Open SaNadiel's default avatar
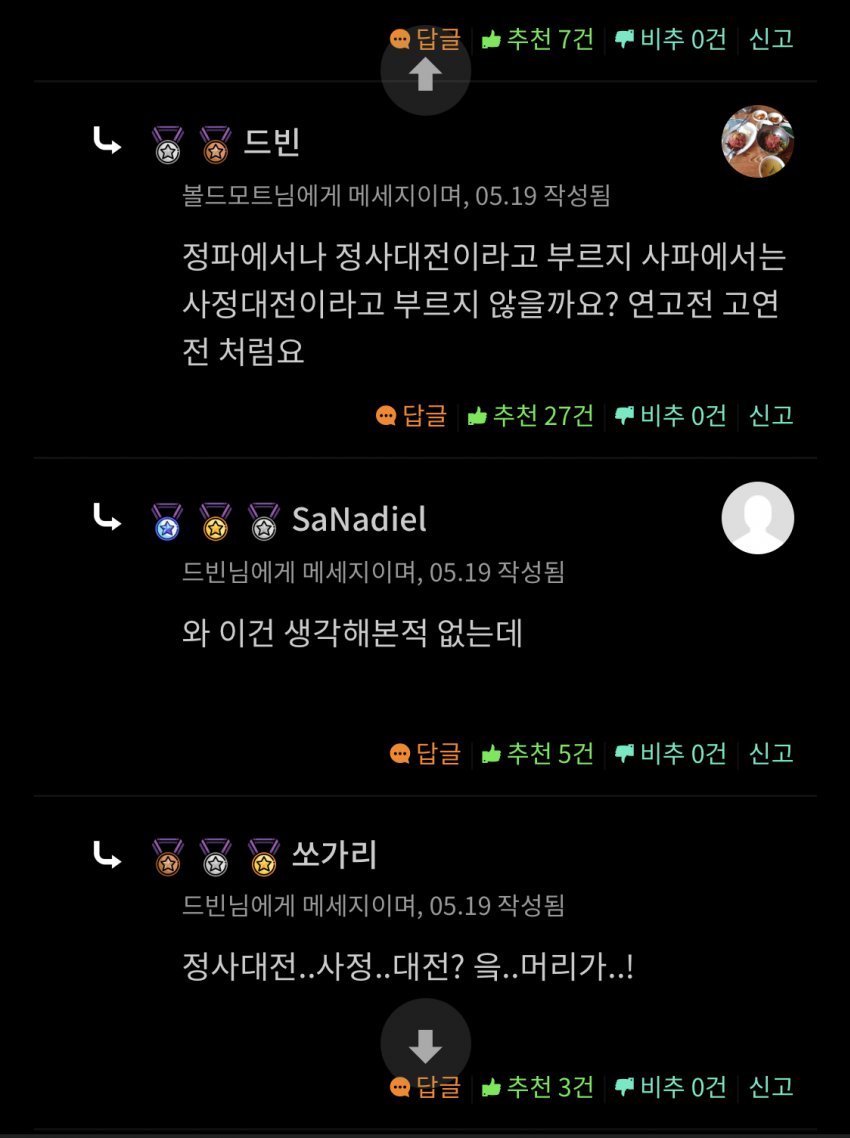 click(757, 518)
